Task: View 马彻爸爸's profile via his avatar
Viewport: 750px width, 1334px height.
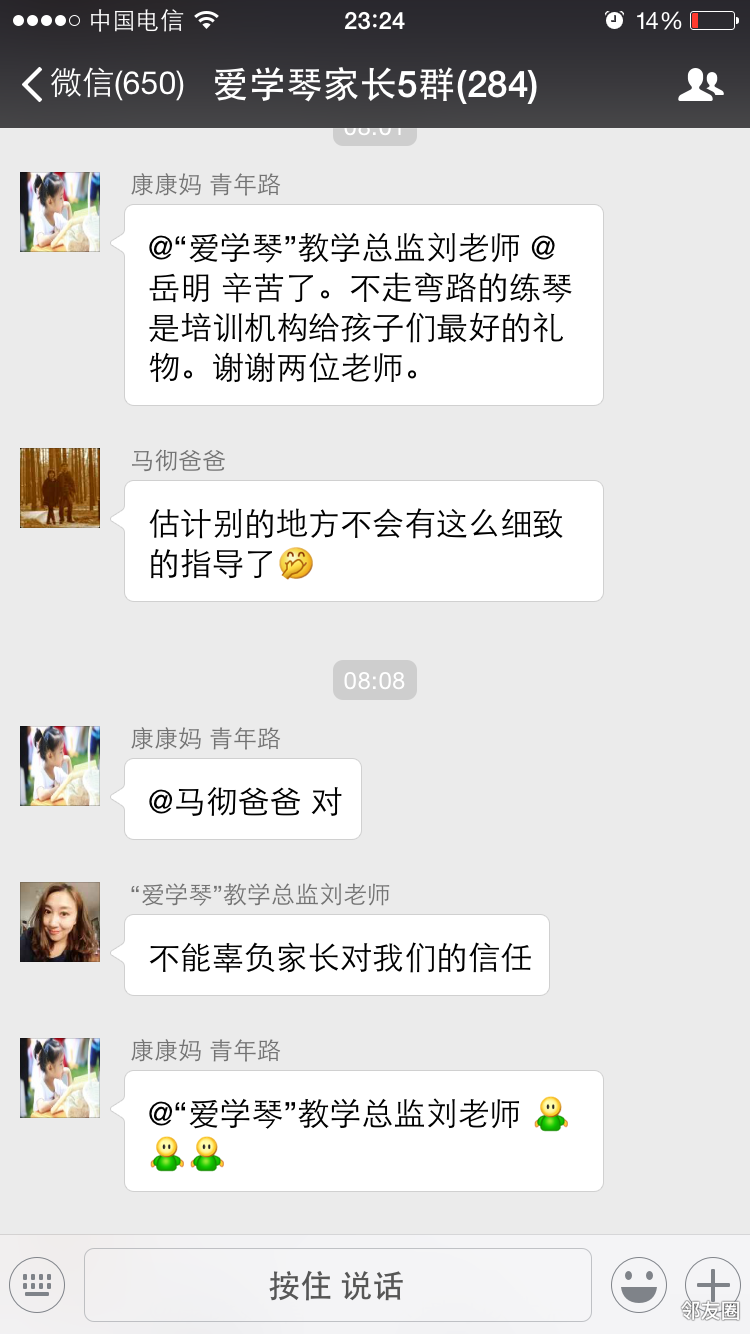Action: (x=60, y=488)
